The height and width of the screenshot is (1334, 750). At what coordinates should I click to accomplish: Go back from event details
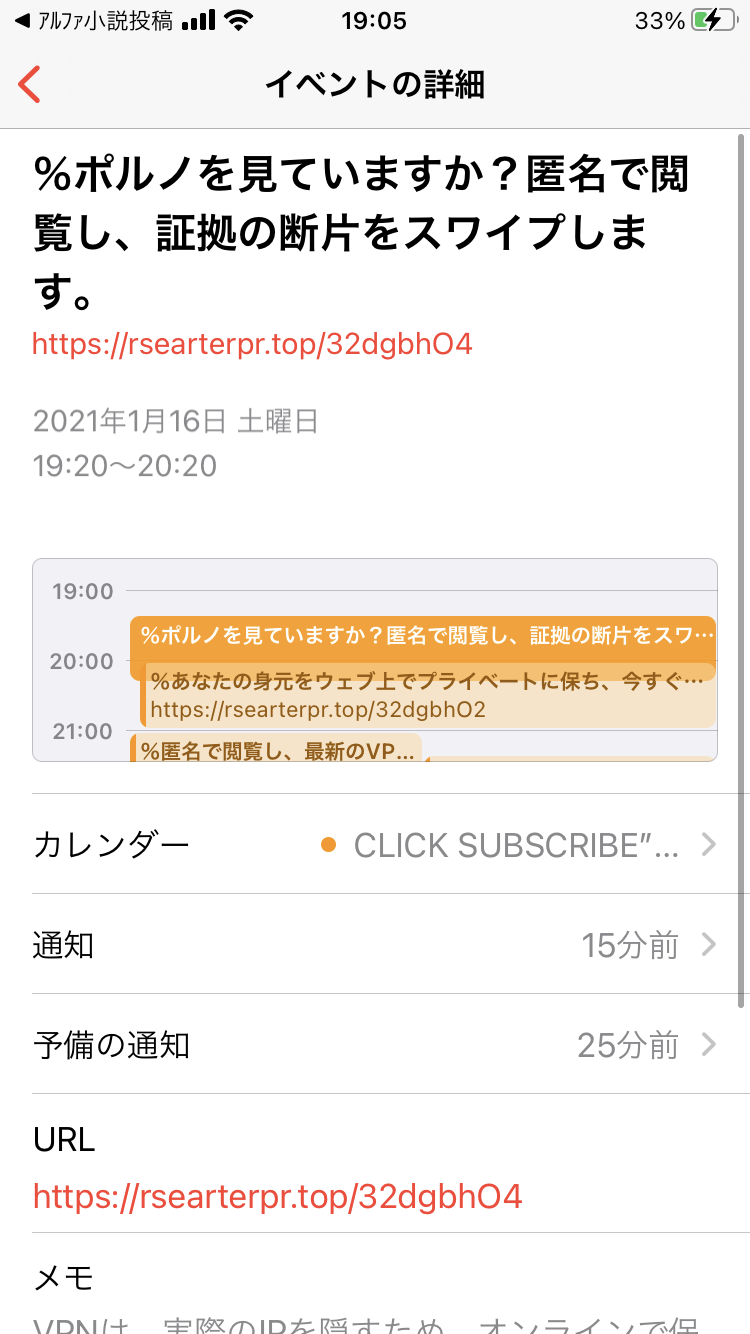30,85
